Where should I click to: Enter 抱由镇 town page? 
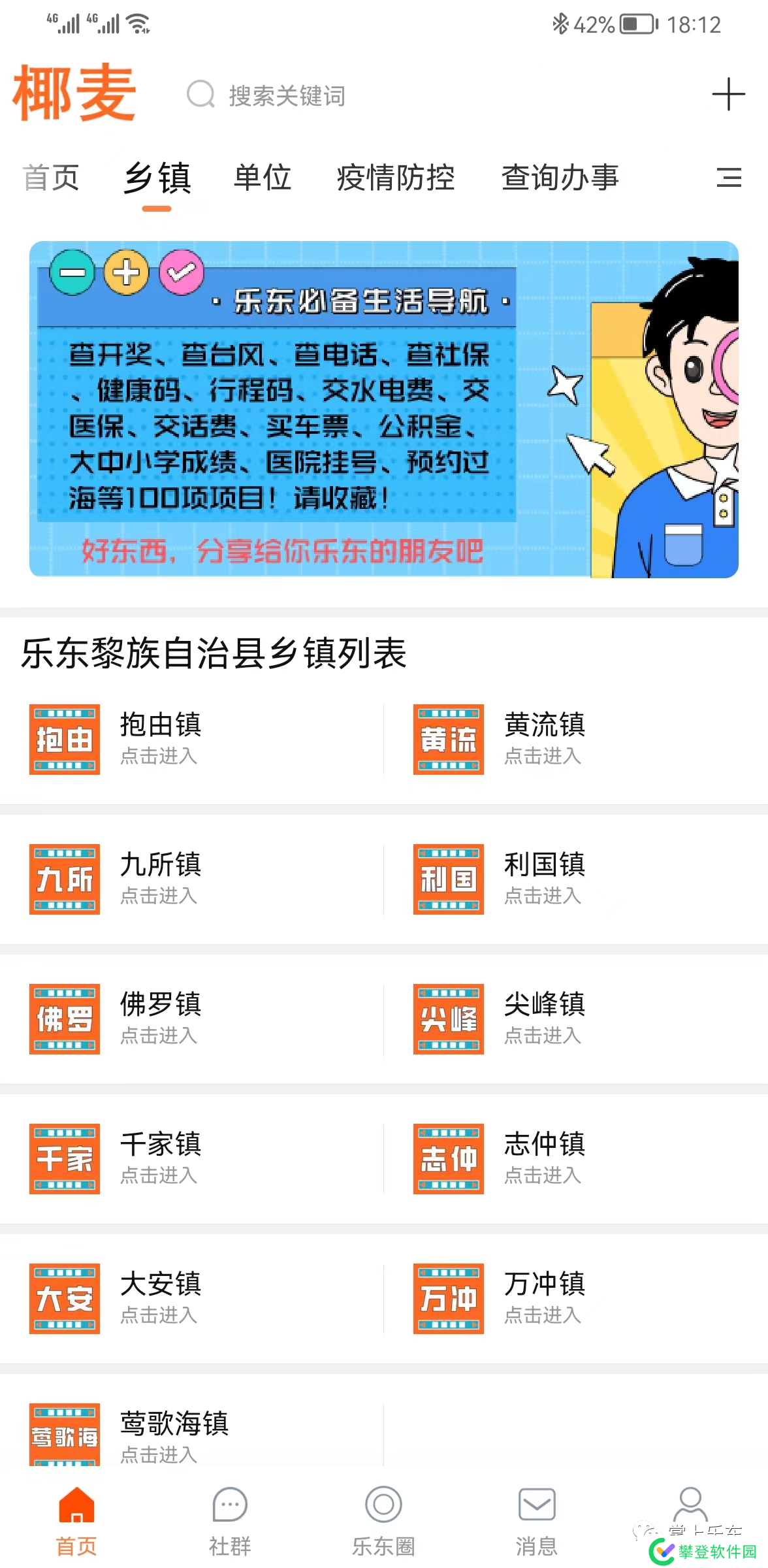[x=160, y=740]
